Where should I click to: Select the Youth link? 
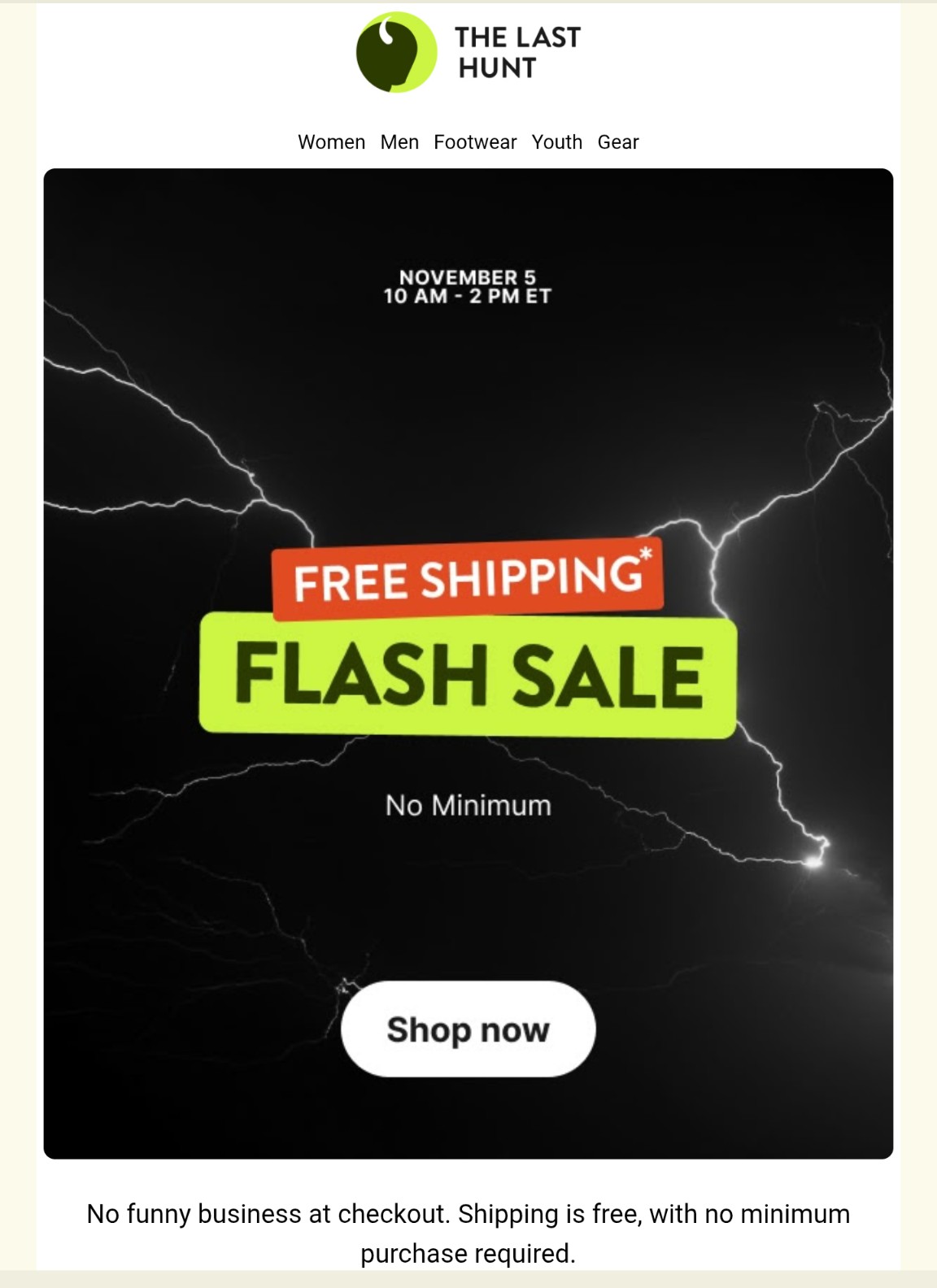pos(556,142)
